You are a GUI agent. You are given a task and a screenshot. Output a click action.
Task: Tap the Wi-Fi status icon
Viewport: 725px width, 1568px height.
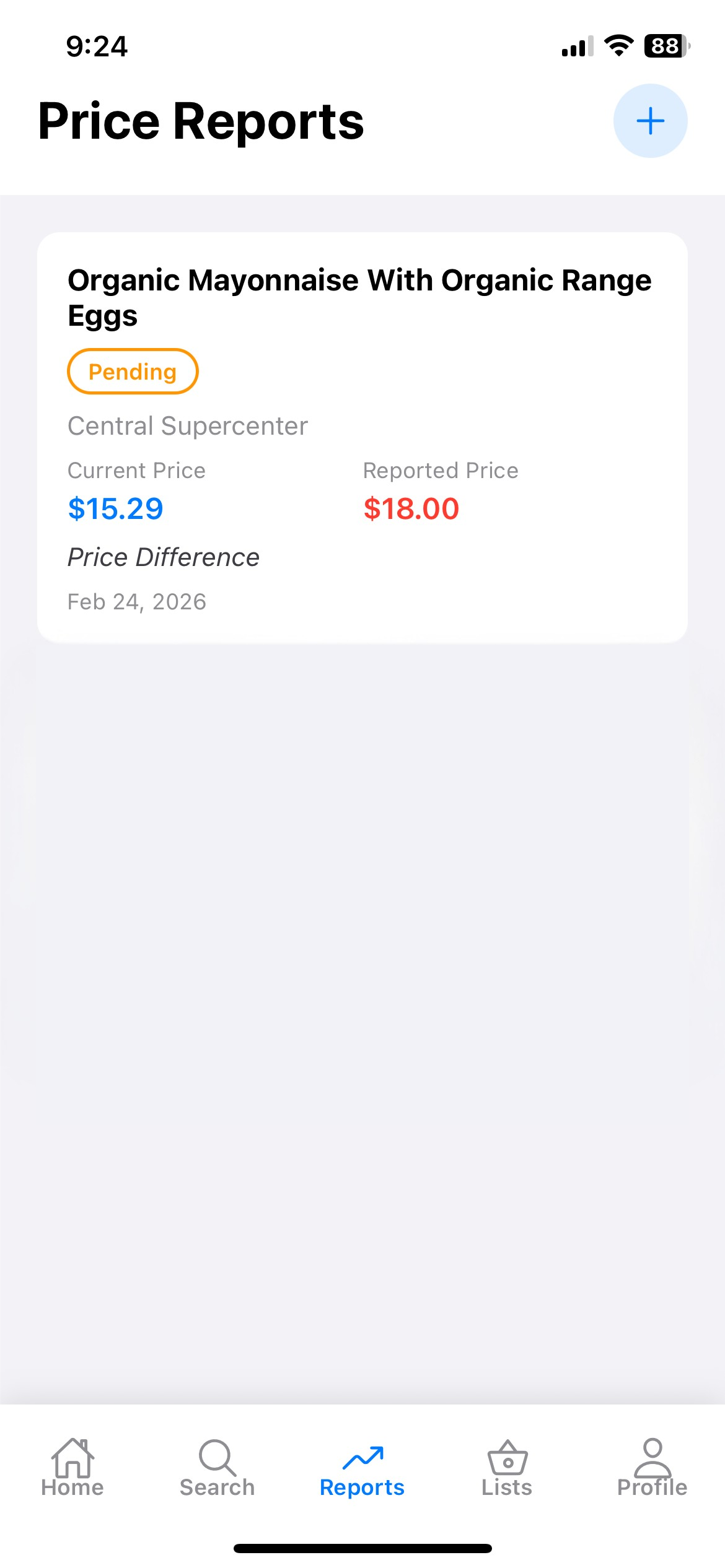[618, 46]
